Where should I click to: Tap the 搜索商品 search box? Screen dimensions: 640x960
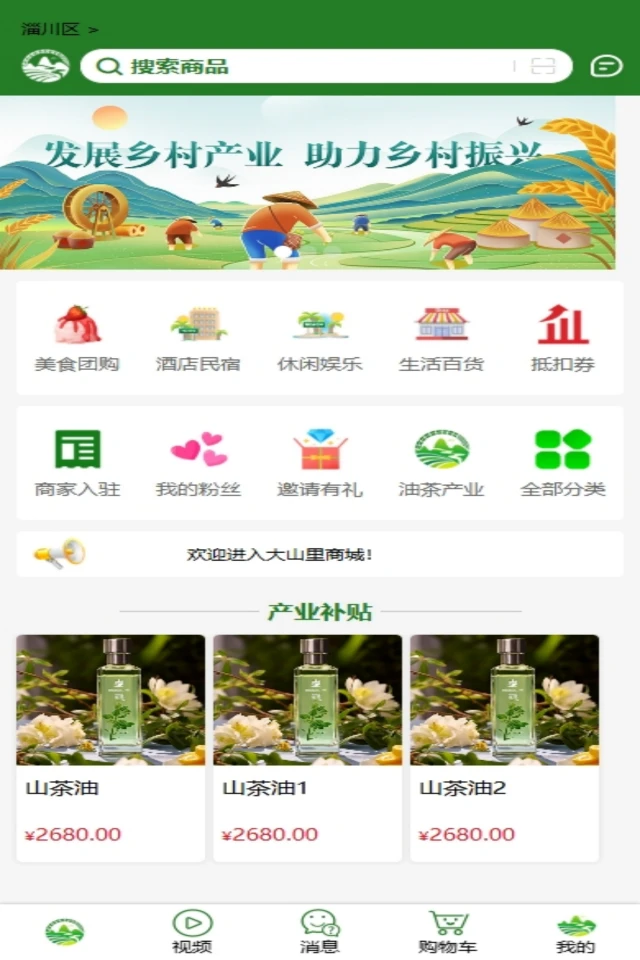click(x=300, y=66)
